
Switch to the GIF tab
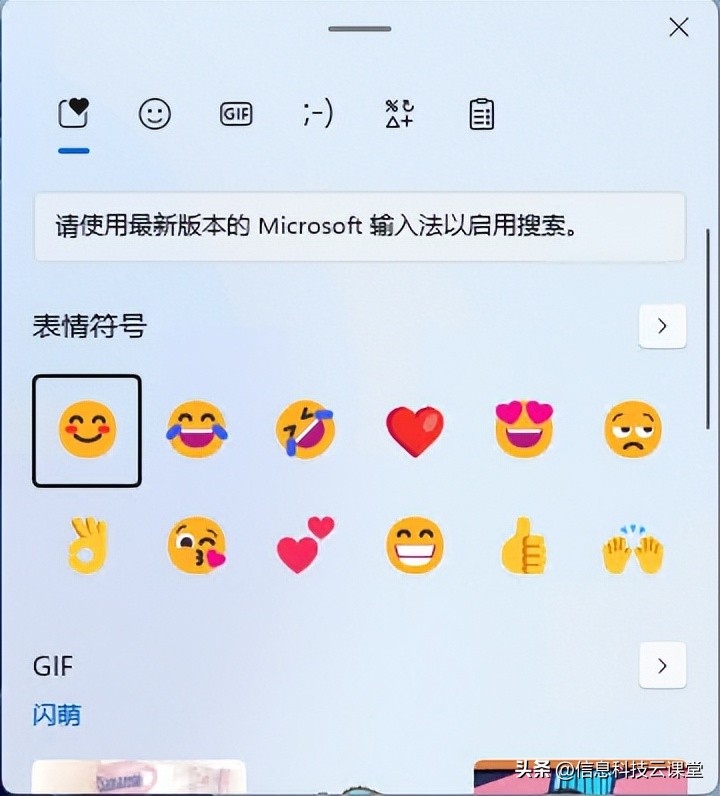coord(235,114)
